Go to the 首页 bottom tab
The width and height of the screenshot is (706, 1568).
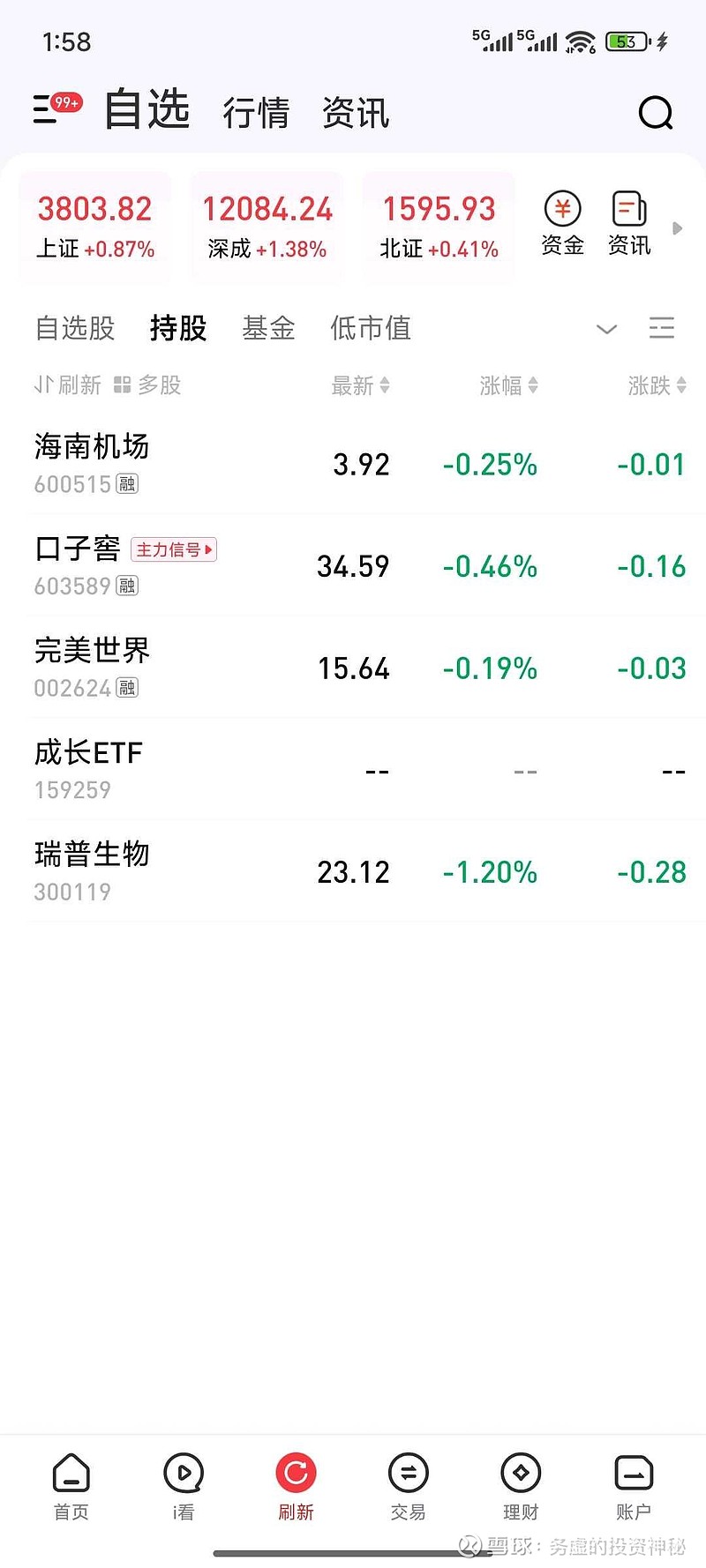pyautogui.click(x=71, y=1487)
